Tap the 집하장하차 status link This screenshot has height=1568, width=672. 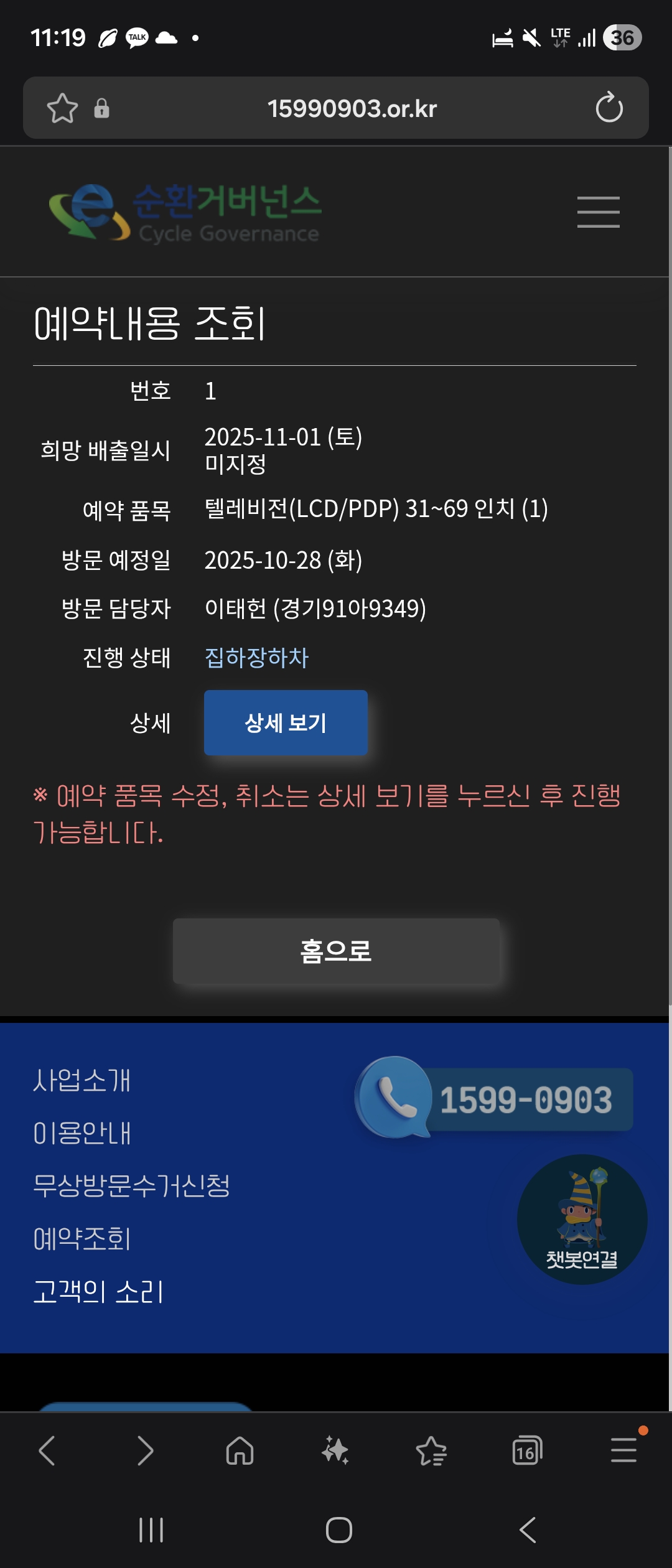click(256, 658)
